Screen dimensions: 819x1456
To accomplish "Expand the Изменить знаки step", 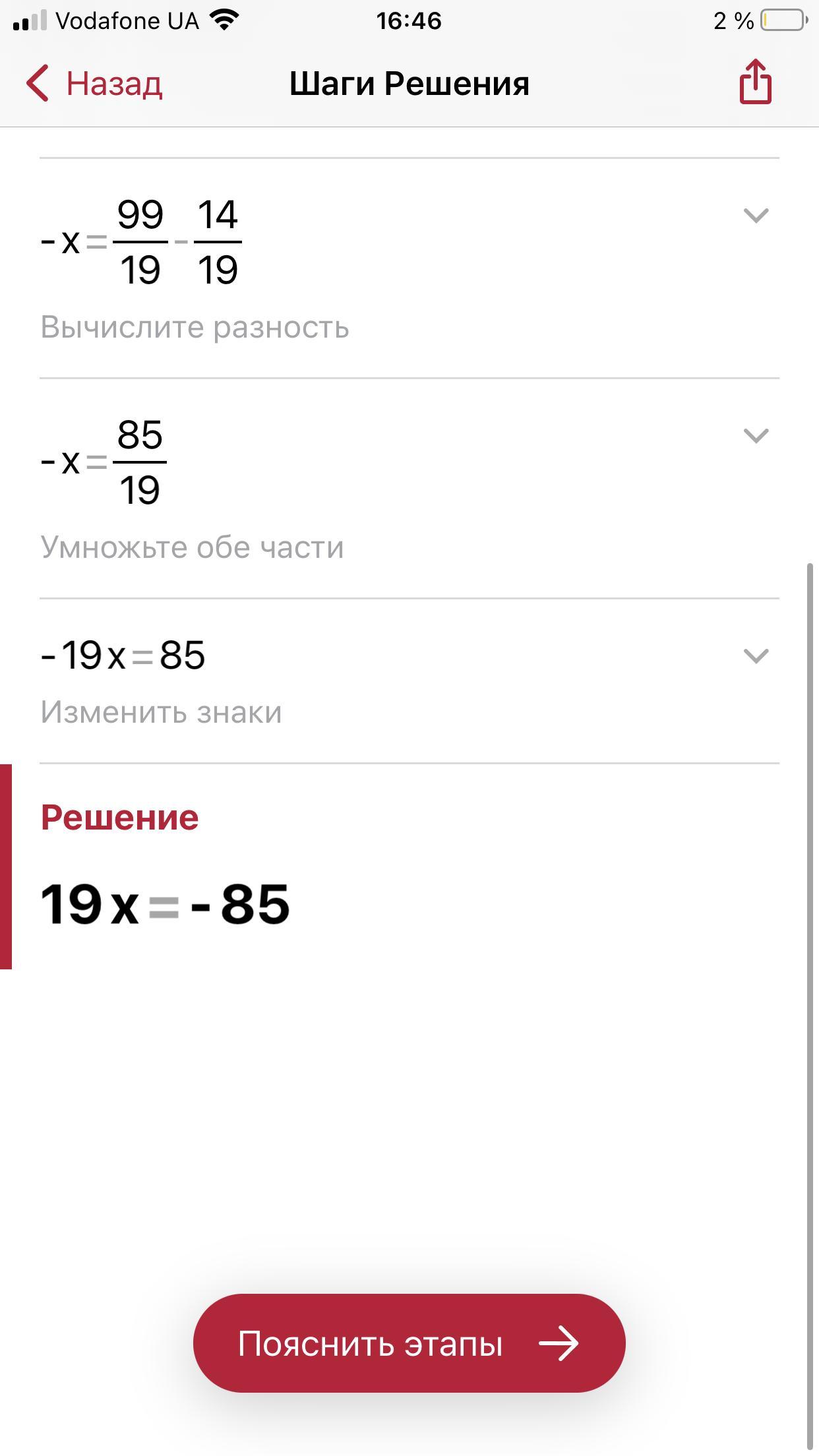I will click(756, 655).
